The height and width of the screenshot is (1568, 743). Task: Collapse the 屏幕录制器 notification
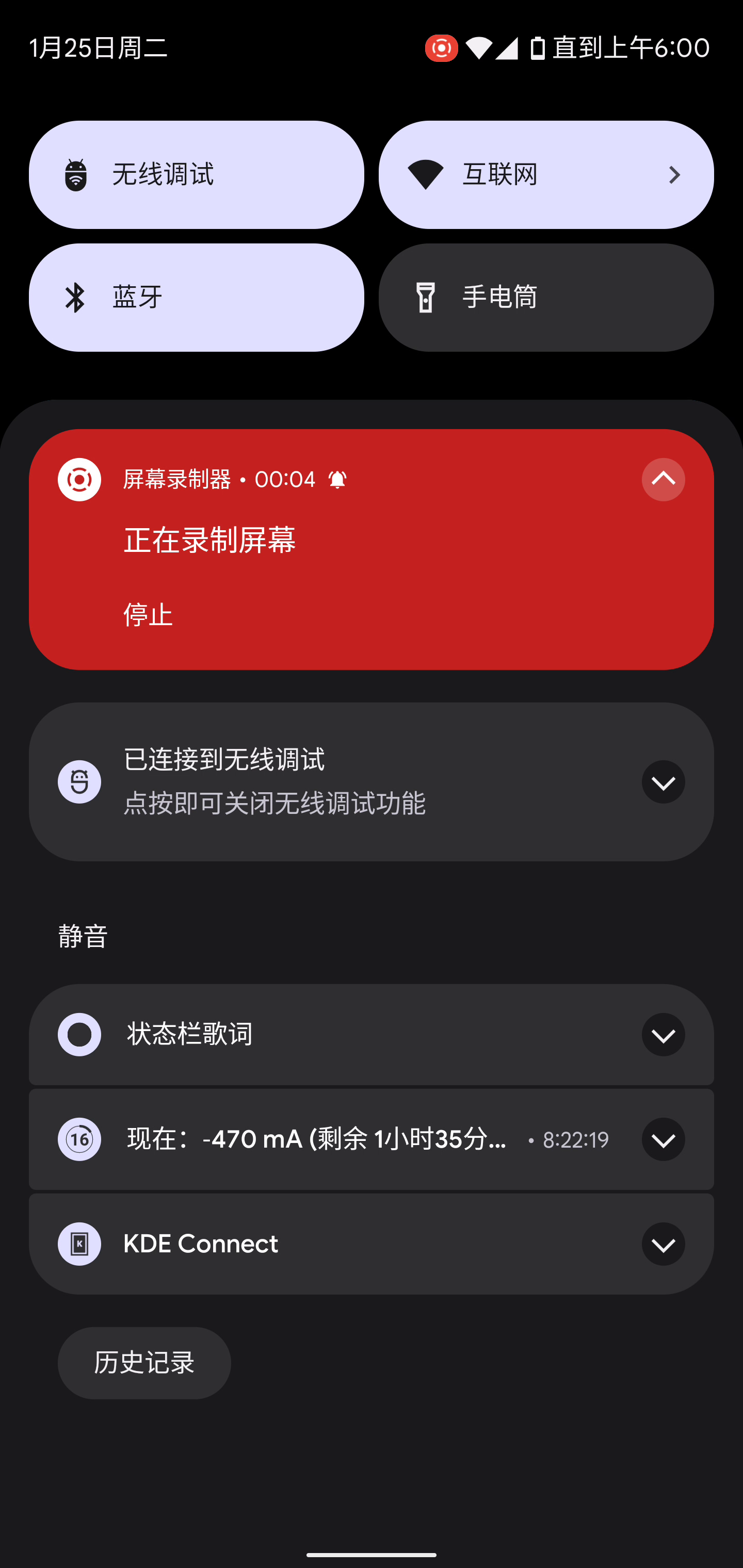click(663, 480)
